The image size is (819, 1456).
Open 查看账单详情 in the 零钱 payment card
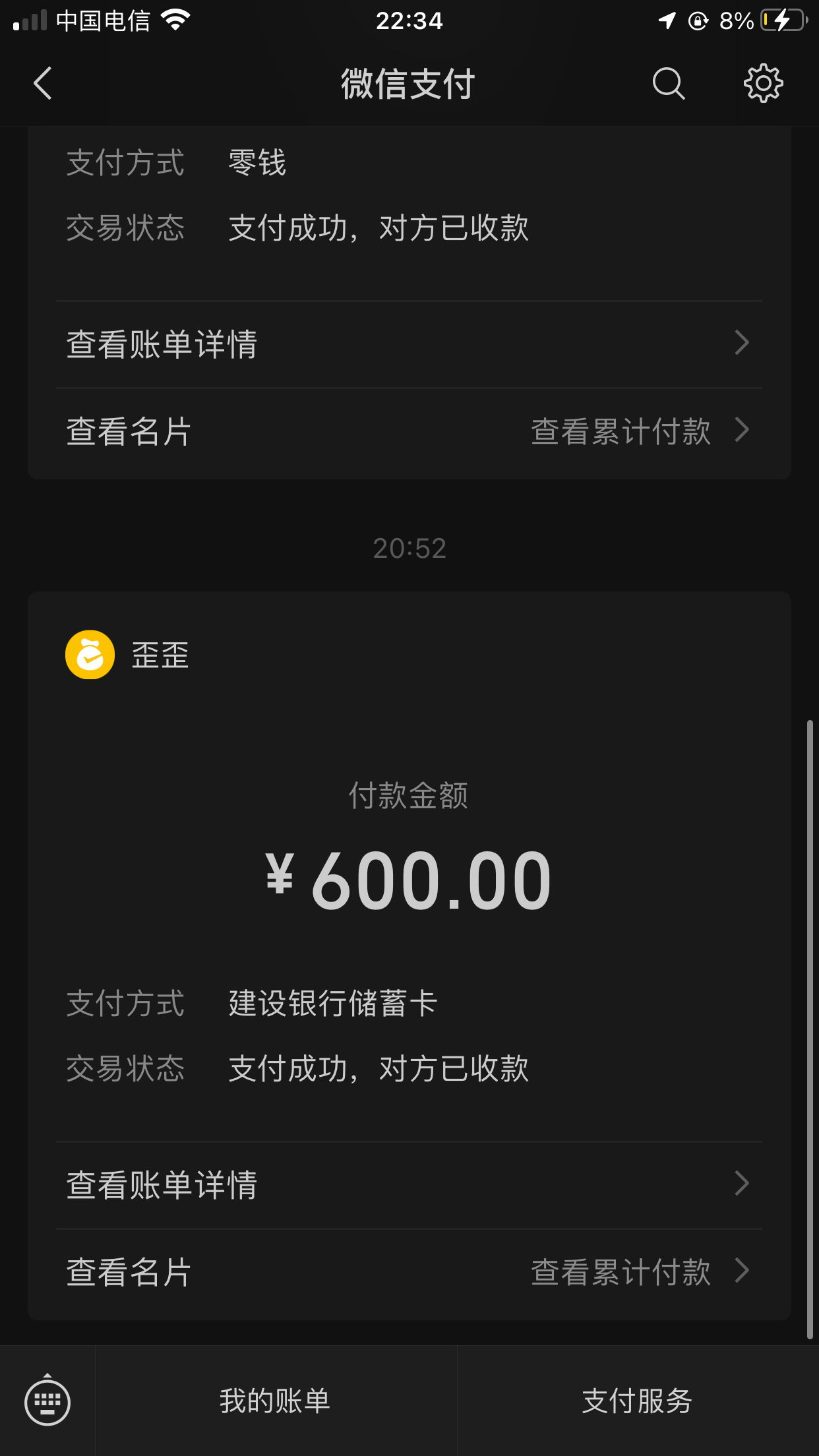point(409,344)
